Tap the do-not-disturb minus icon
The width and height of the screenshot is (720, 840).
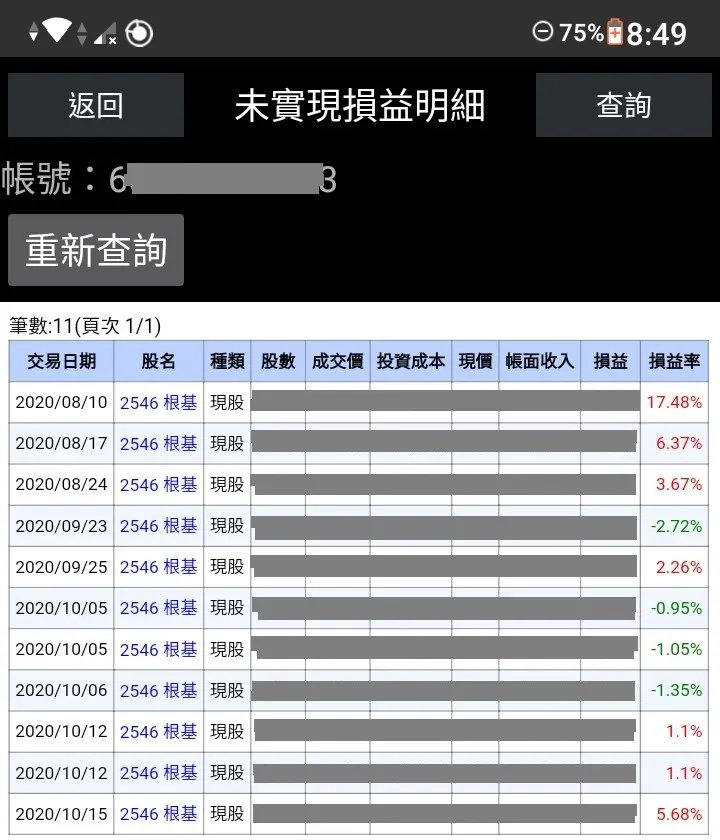coord(544,33)
